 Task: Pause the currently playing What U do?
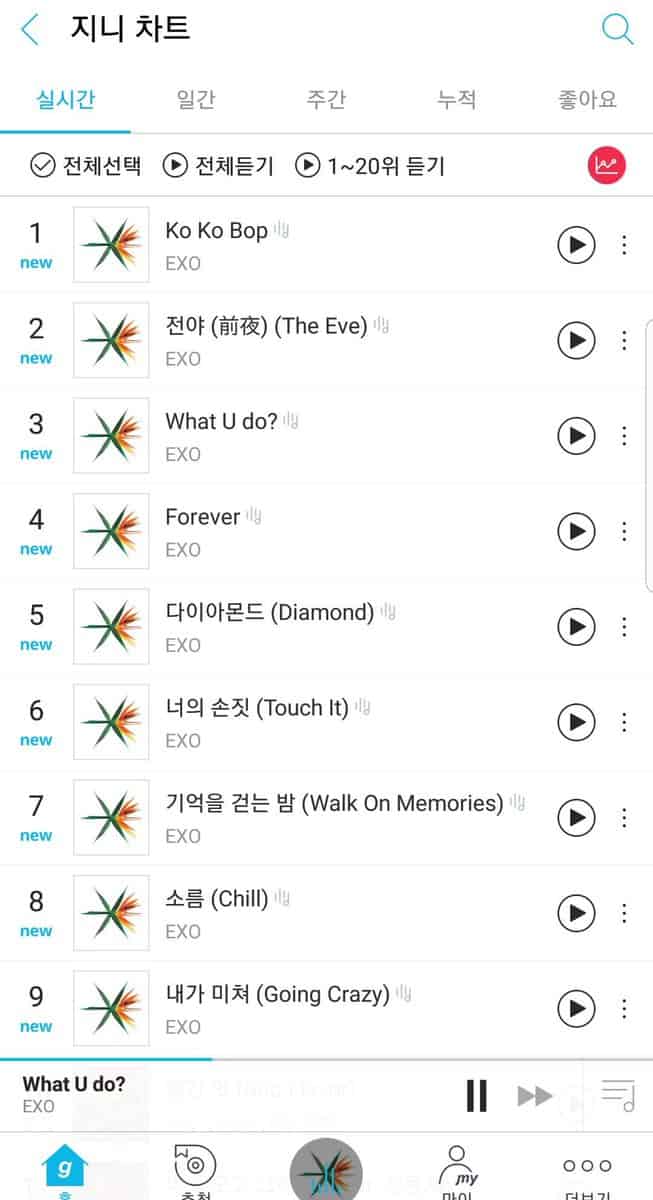477,1096
